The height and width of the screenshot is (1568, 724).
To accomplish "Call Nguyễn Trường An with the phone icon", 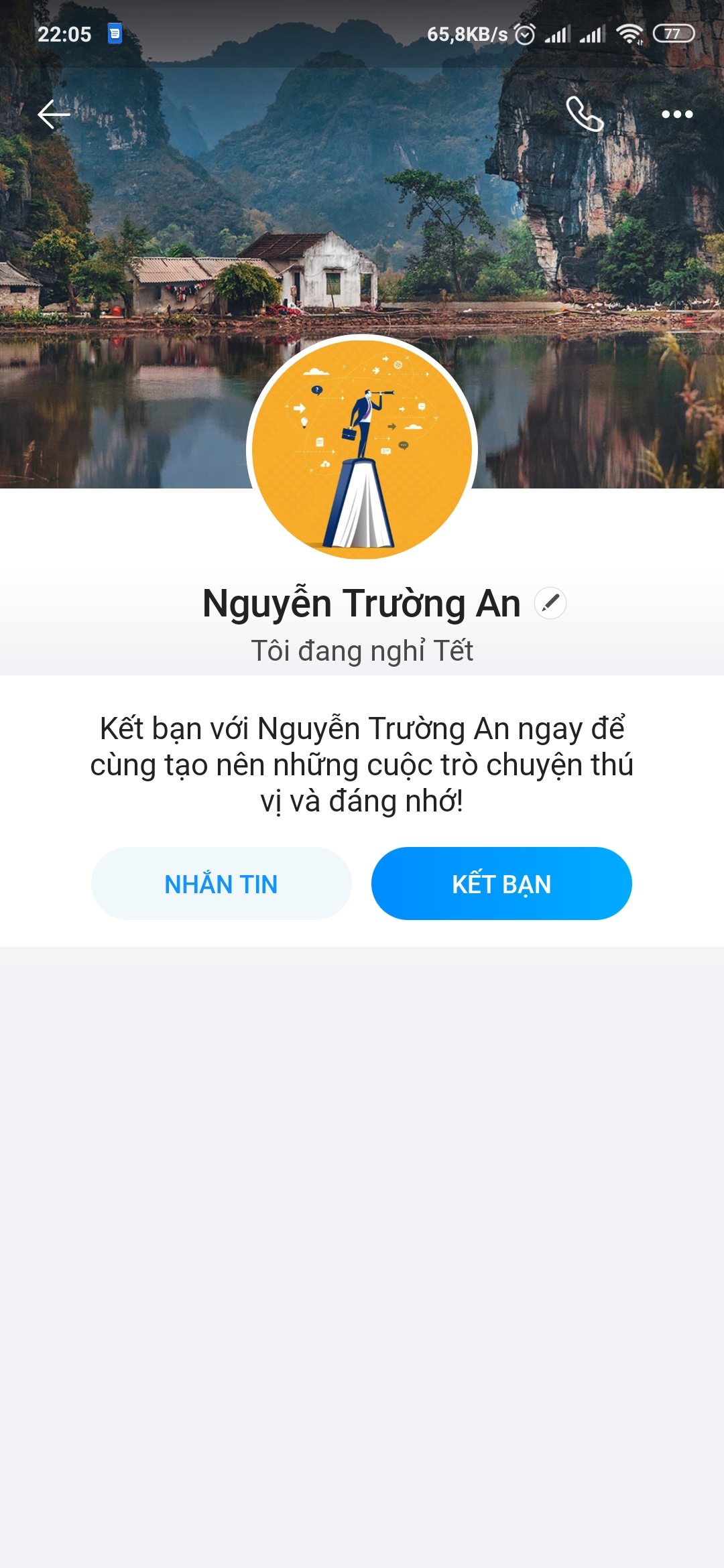I will pos(585,115).
